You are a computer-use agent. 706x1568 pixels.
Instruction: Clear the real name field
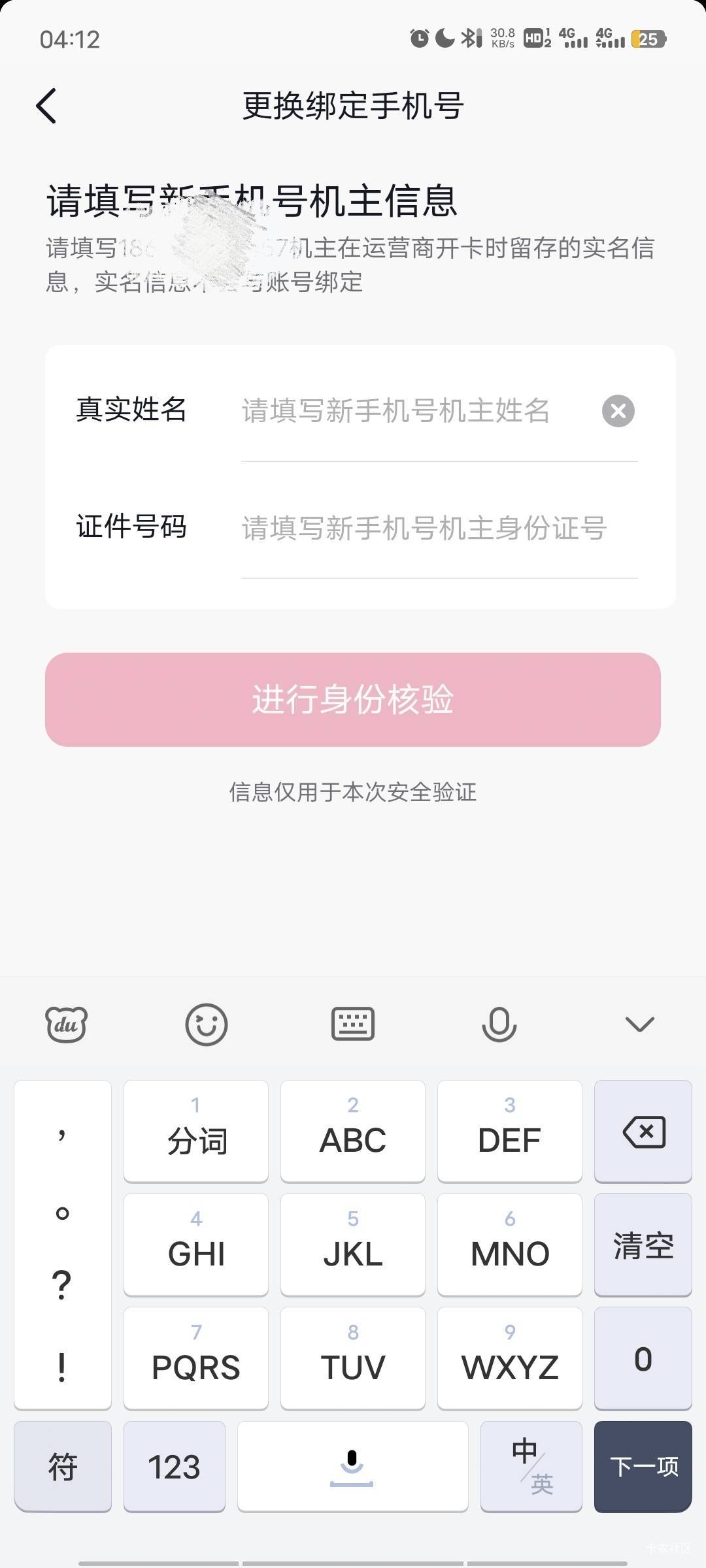[x=618, y=411]
